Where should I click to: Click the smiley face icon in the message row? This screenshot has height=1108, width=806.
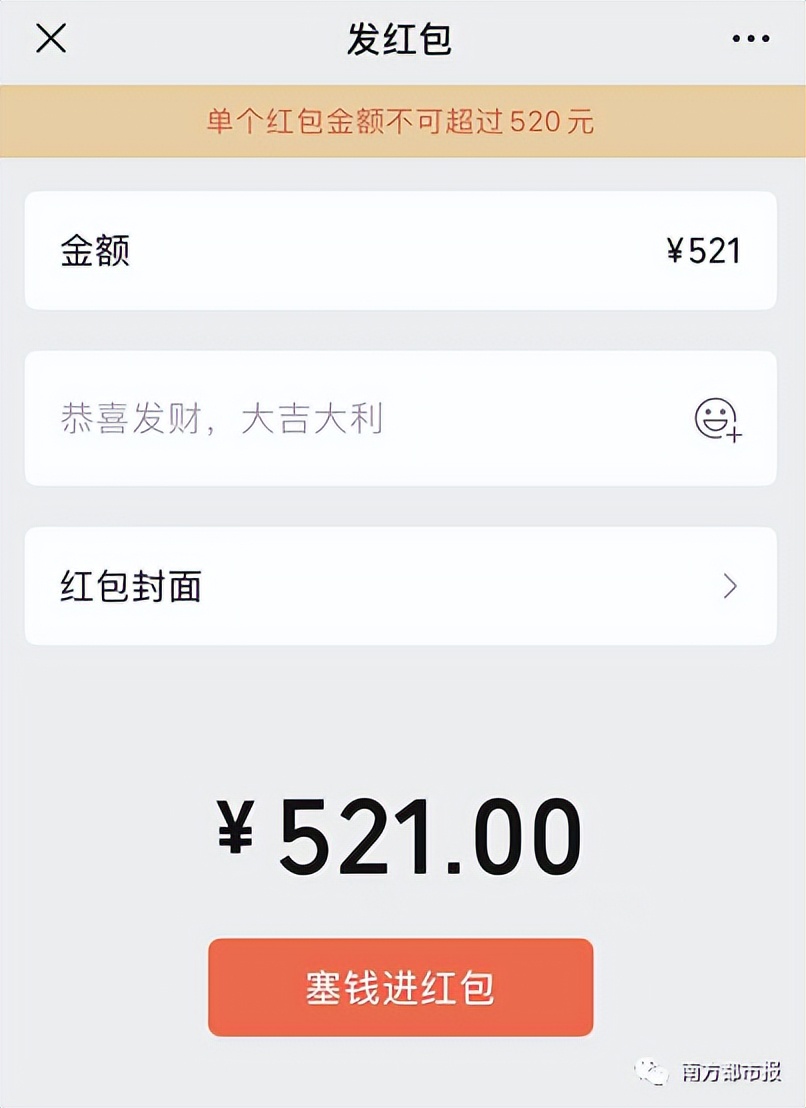tap(718, 420)
